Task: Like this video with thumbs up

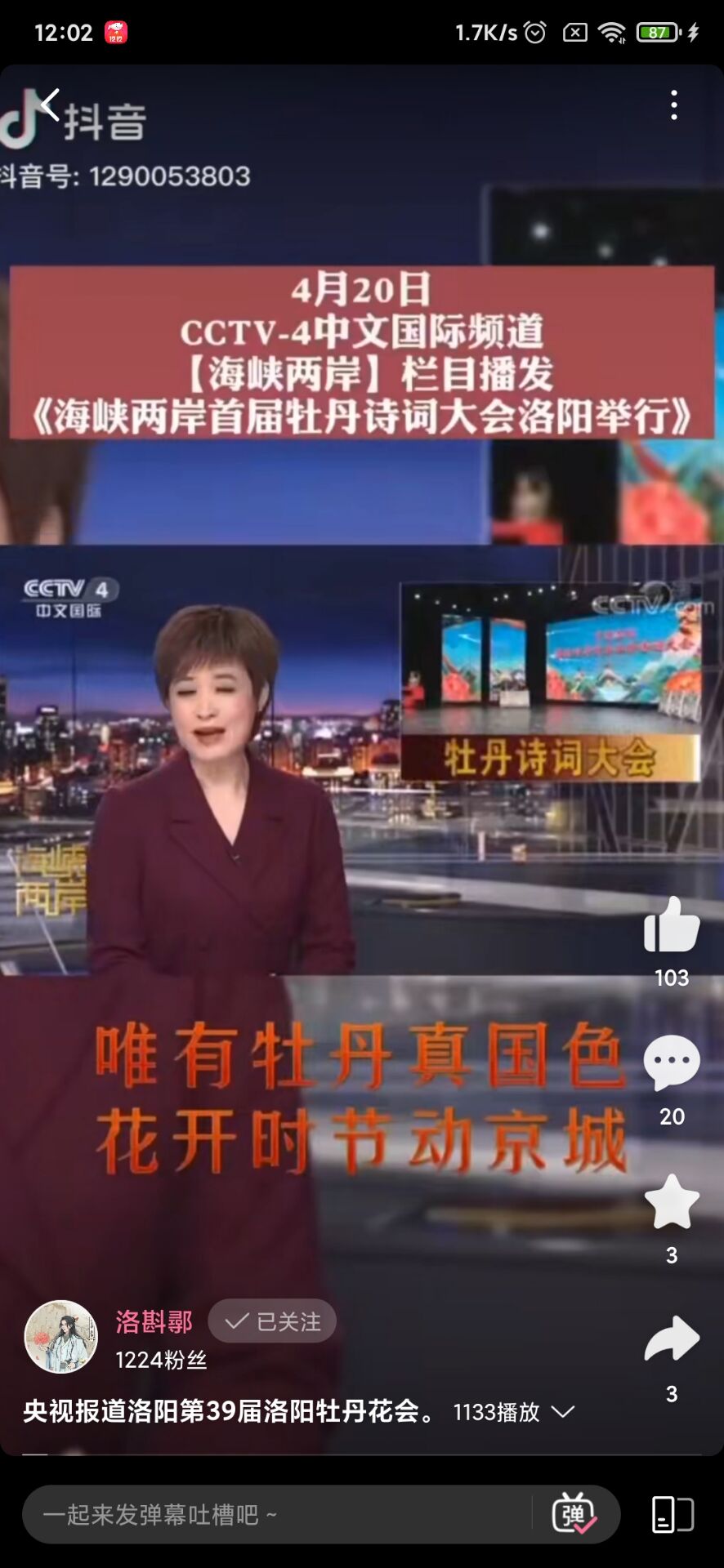Action: tap(672, 925)
